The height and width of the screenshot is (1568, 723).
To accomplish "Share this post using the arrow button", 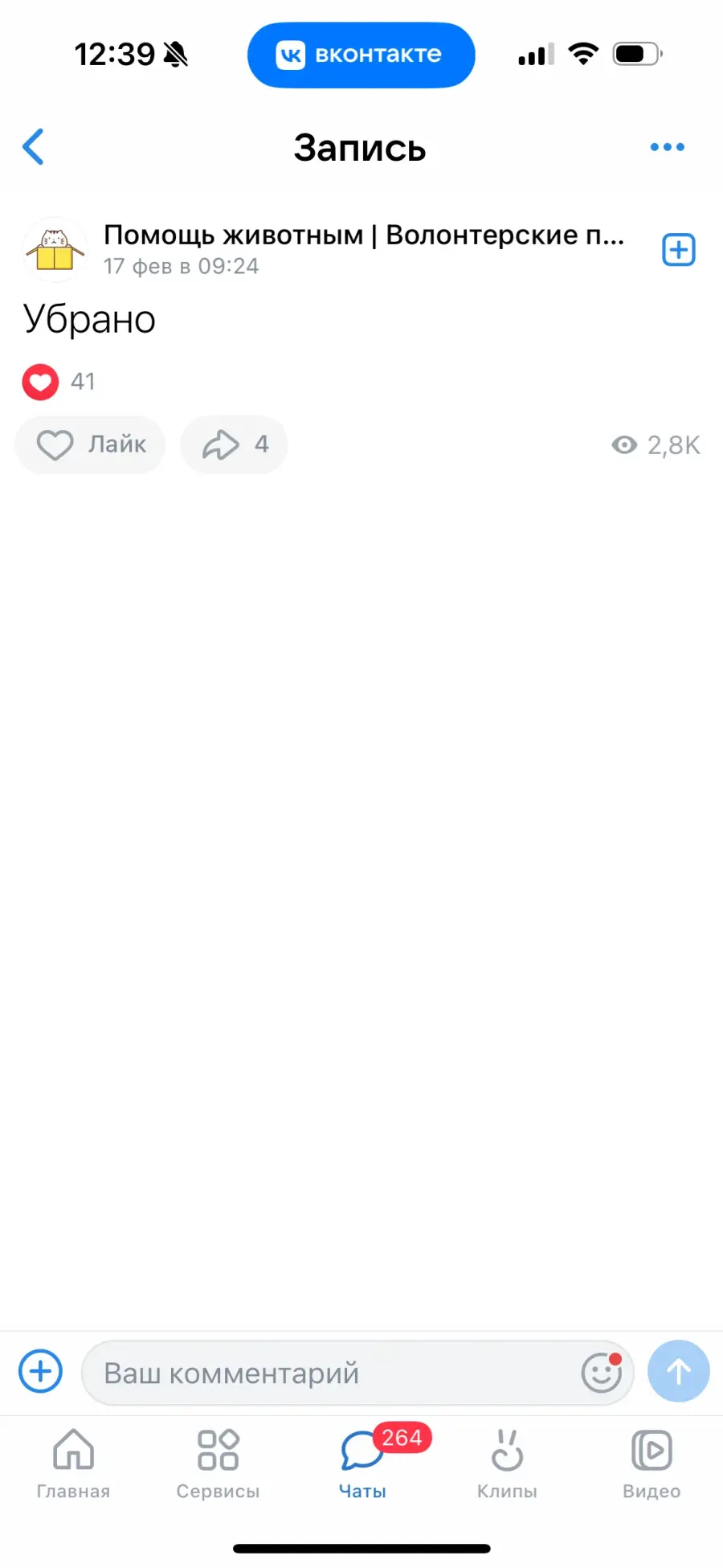I will point(234,444).
